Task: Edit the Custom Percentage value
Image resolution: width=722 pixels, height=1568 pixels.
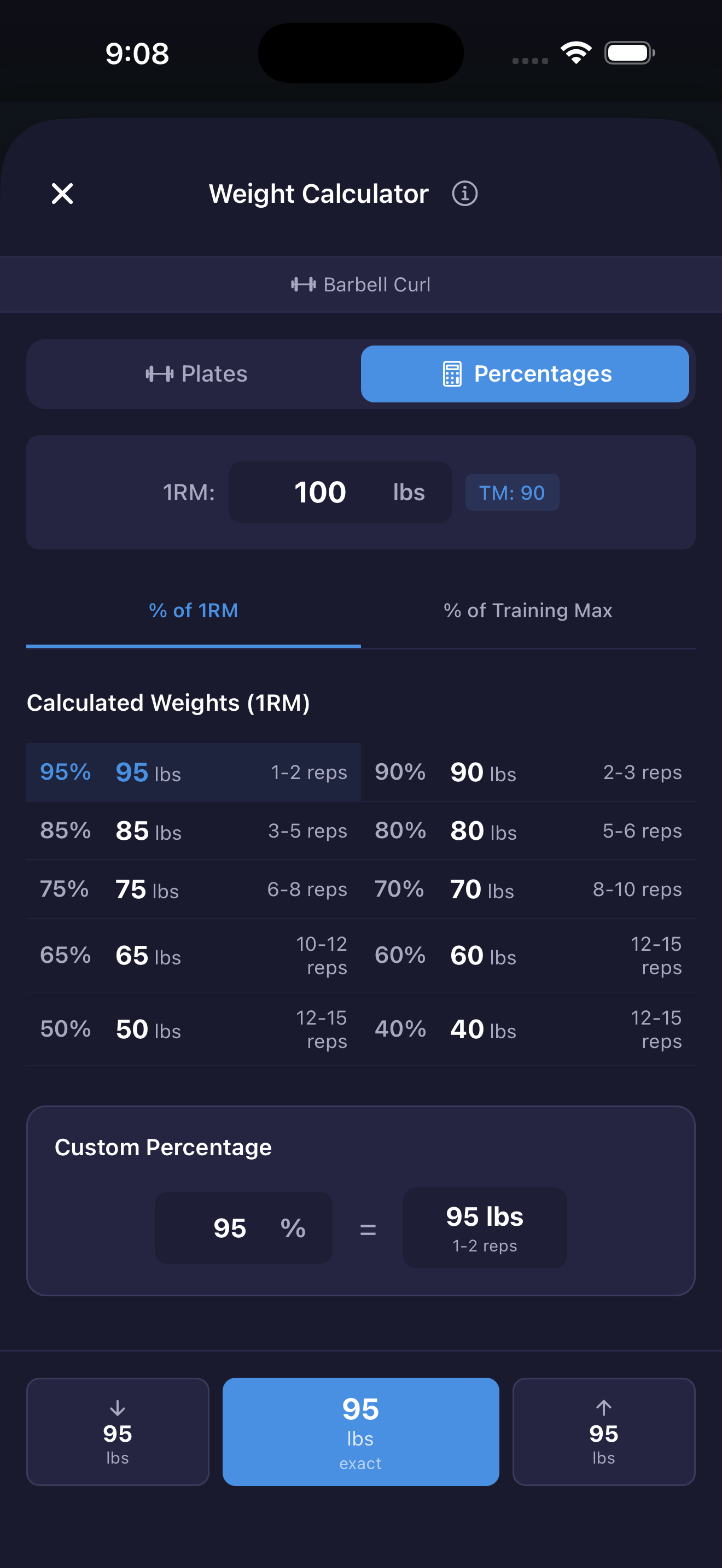Action: coord(243,1228)
